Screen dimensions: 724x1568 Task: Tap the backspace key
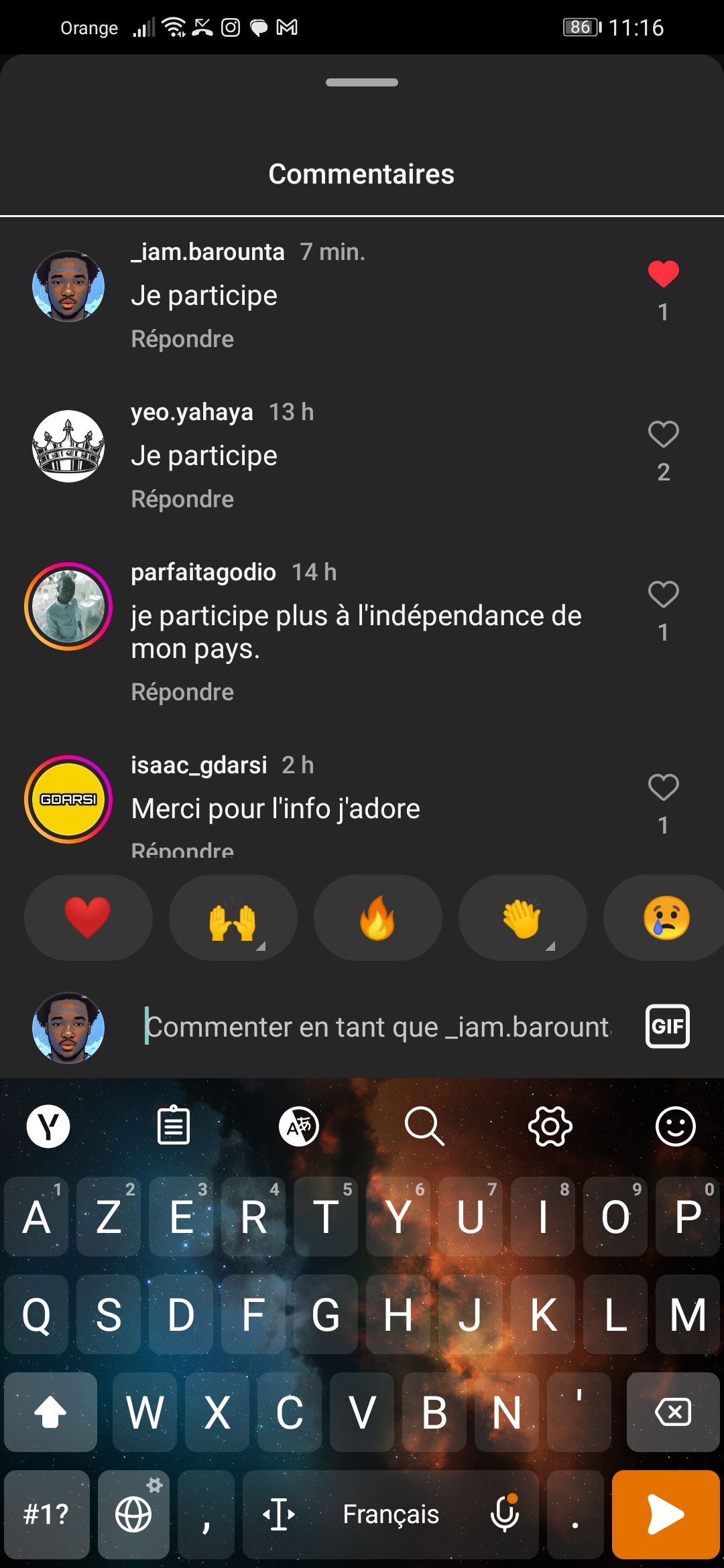point(672,1413)
